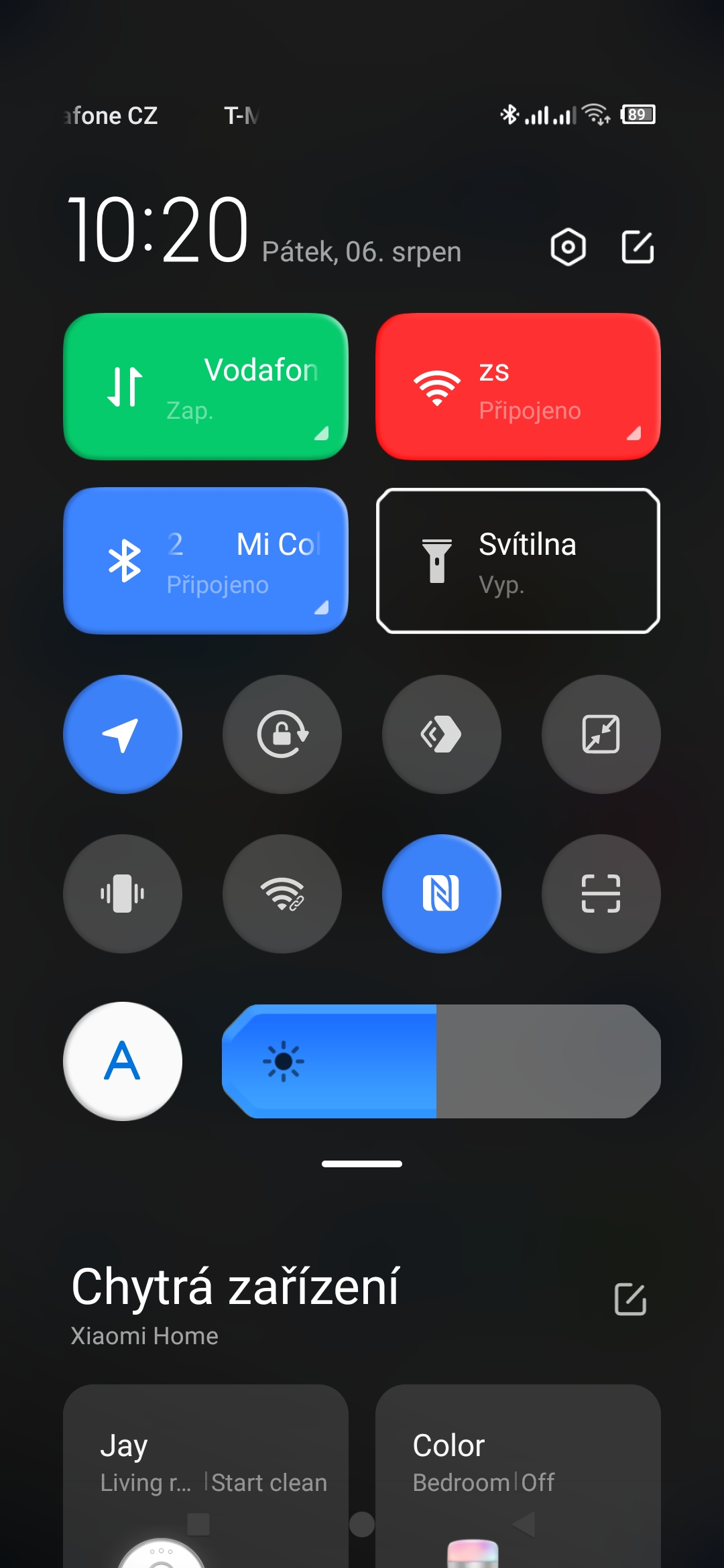Toggle automatic brightness A button

tap(123, 1061)
